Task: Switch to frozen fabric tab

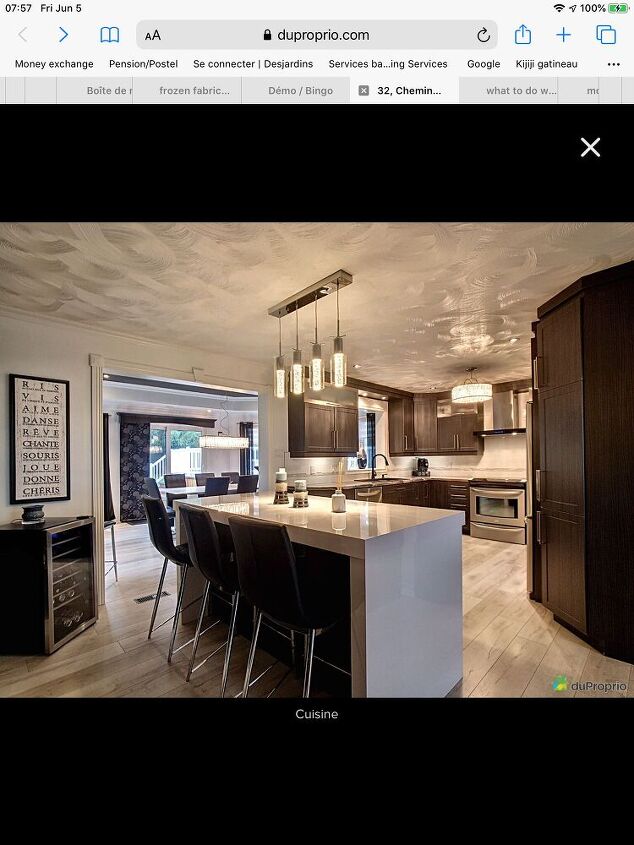Action: tap(194, 90)
